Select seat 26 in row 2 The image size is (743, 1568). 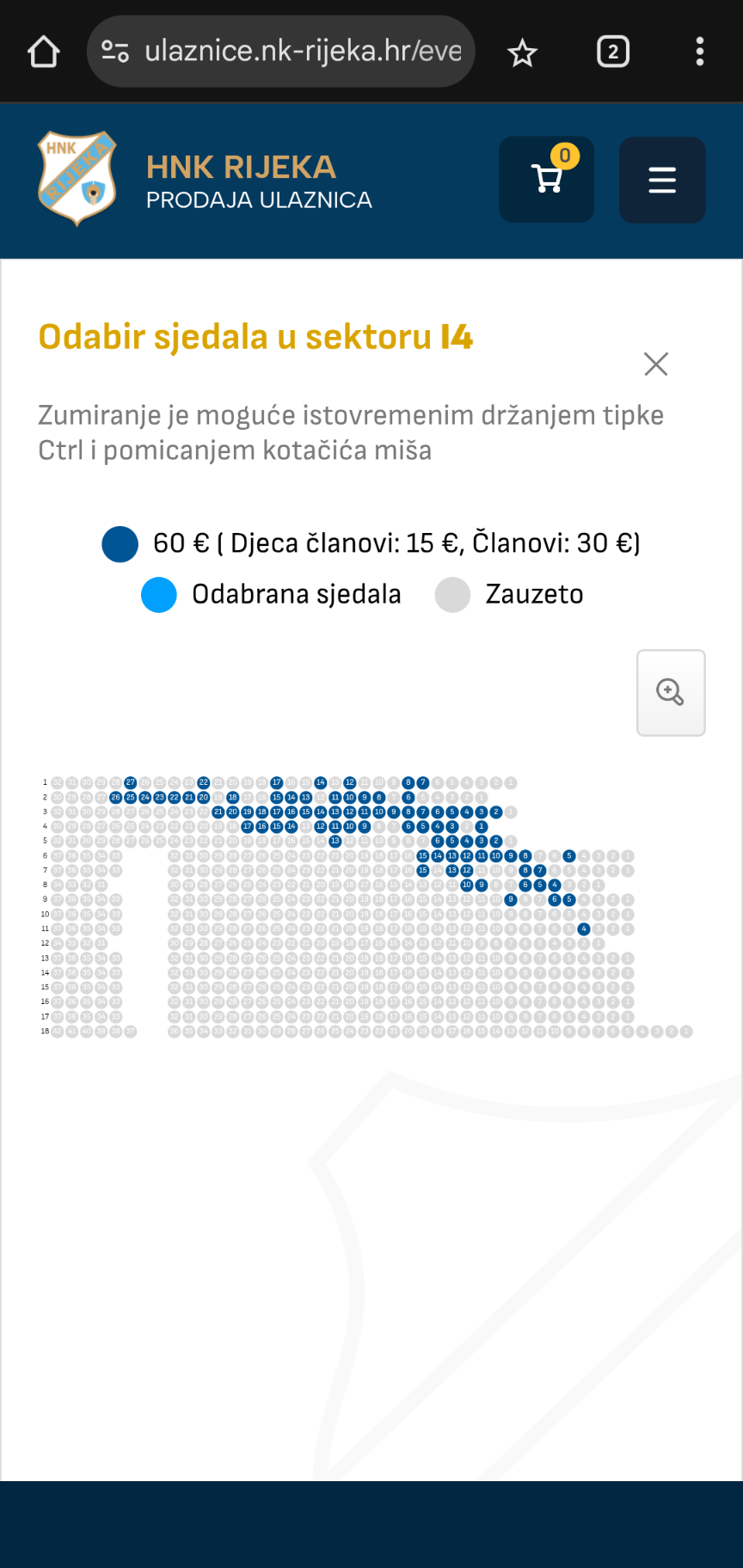coord(115,797)
